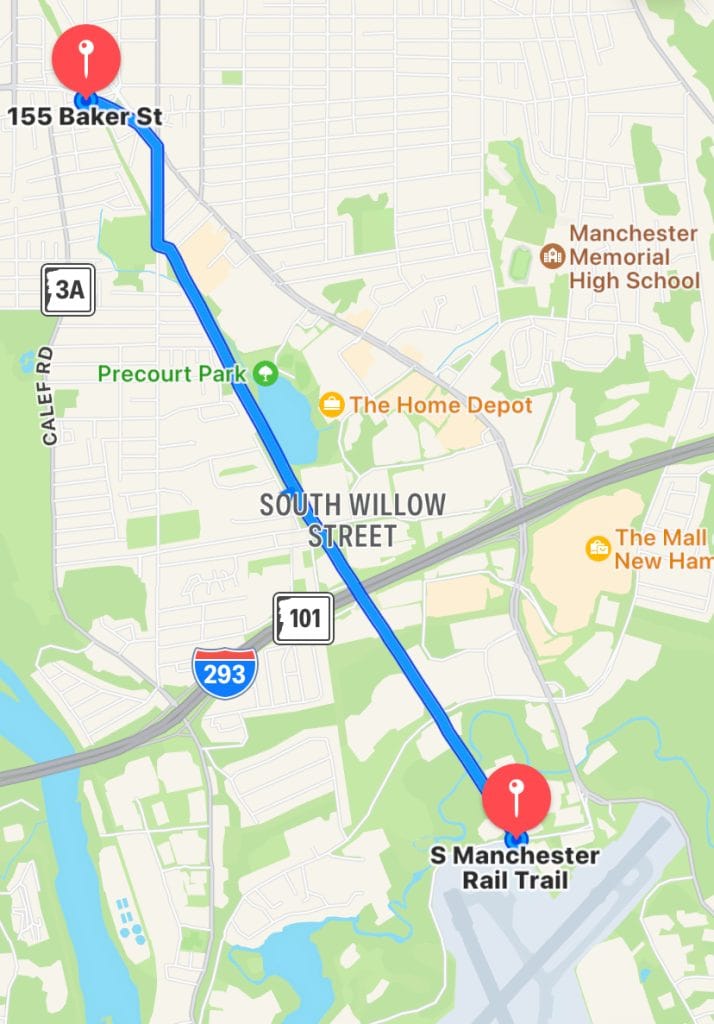
Task: Tap The Mall of New Hampshire marker
Action: pyautogui.click(x=598, y=549)
